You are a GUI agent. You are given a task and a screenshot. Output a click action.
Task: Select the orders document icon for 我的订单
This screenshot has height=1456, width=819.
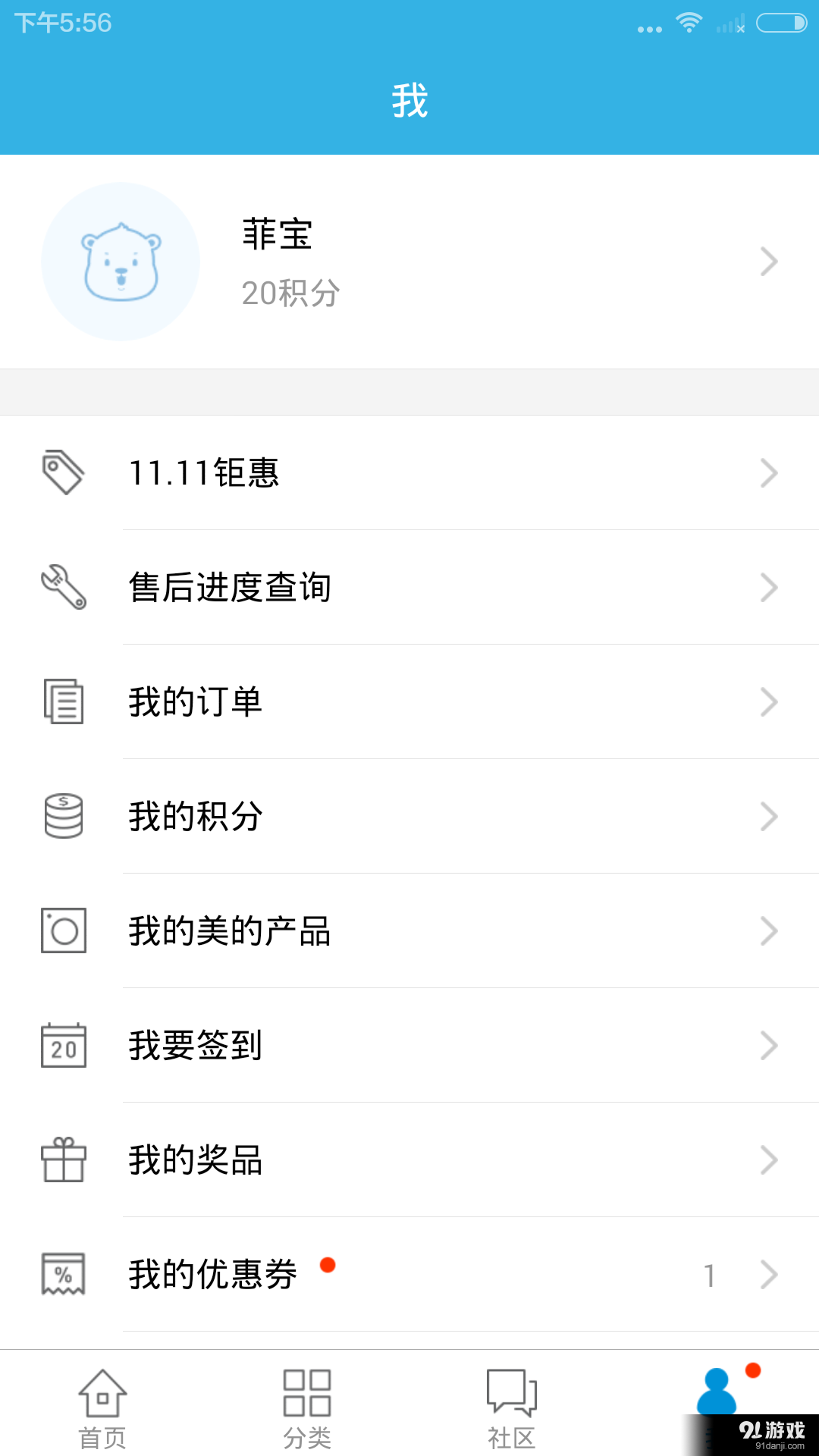(x=62, y=703)
